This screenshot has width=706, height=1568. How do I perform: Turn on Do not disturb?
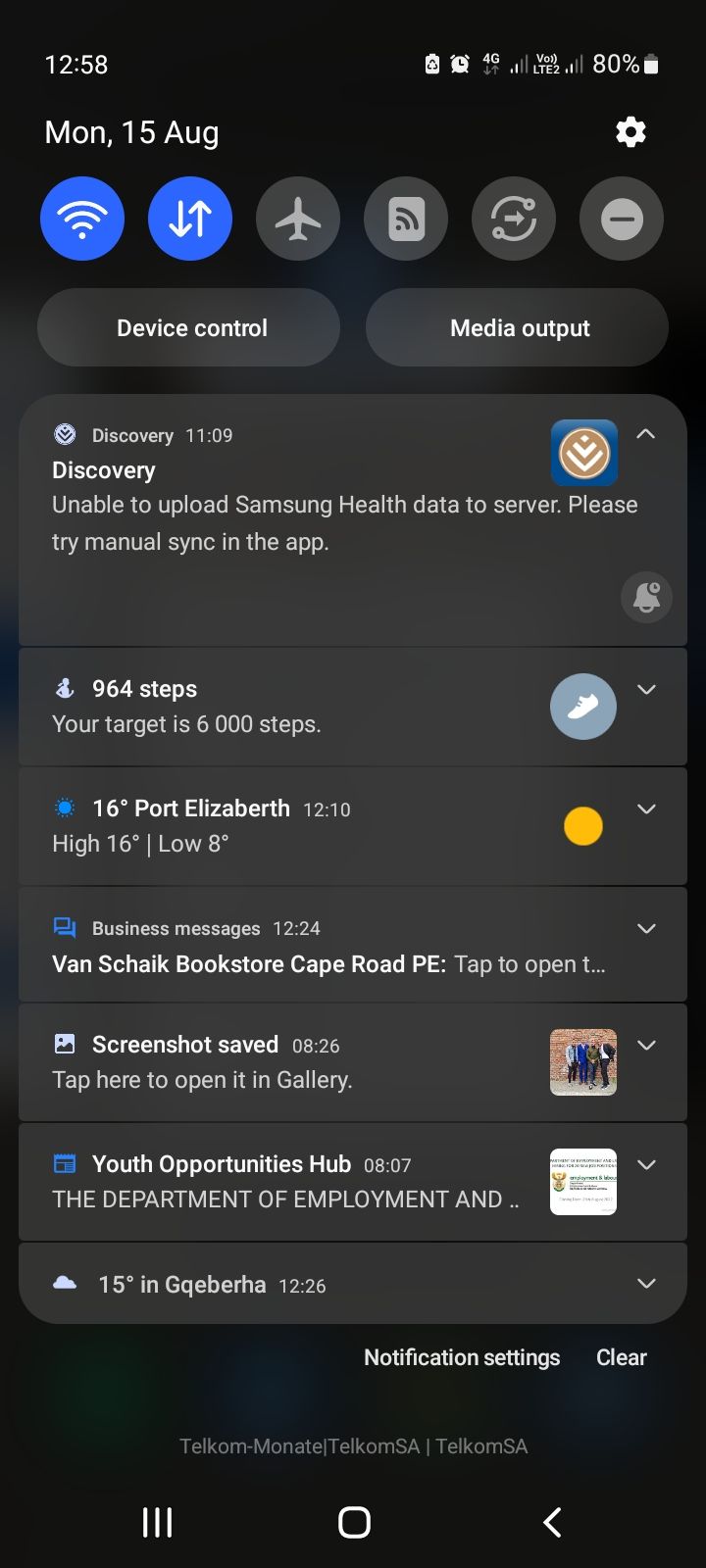[x=622, y=219]
